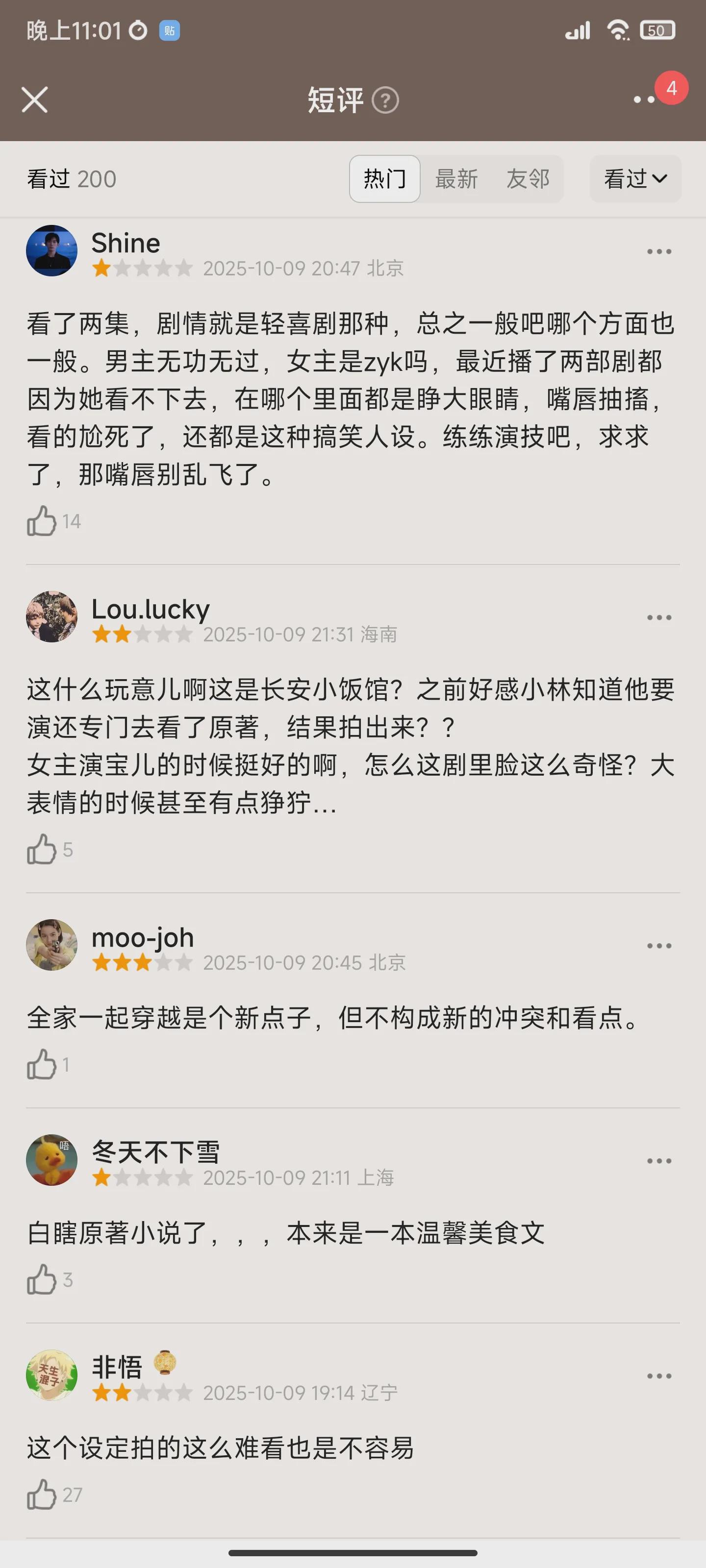Screen dimensions: 706x1568
Task: Like Lou.lucky's review
Action: click(x=41, y=849)
